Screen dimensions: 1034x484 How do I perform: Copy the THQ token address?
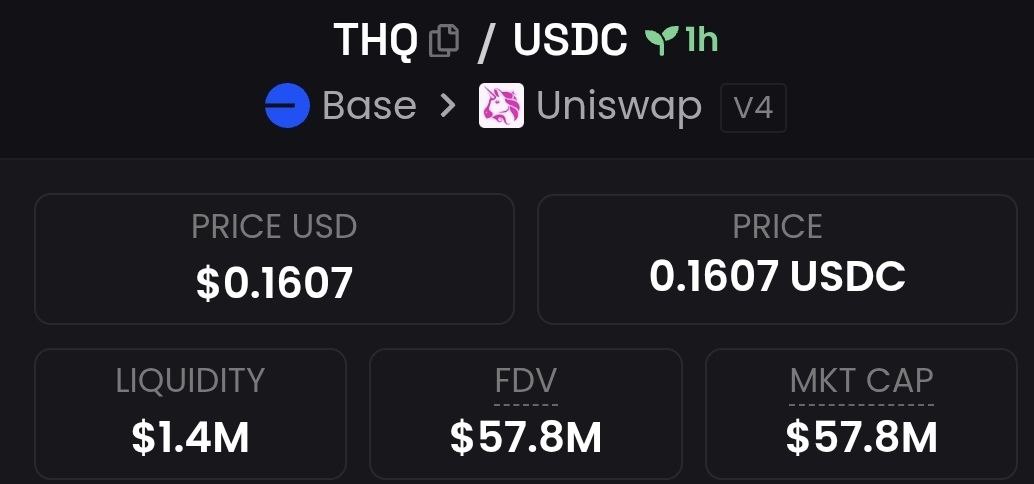tap(443, 41)
